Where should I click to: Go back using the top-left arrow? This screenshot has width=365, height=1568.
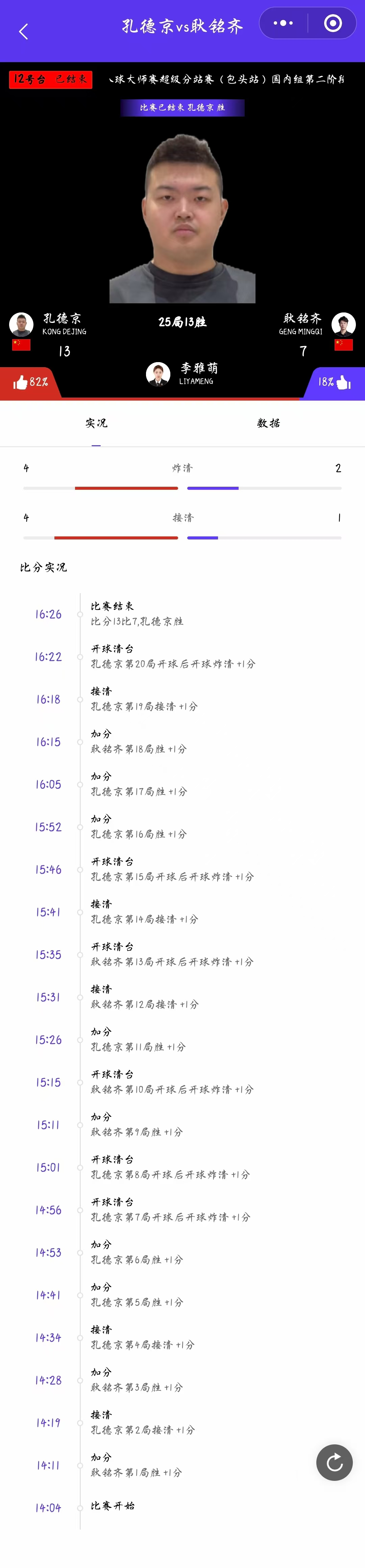point(24,32)
